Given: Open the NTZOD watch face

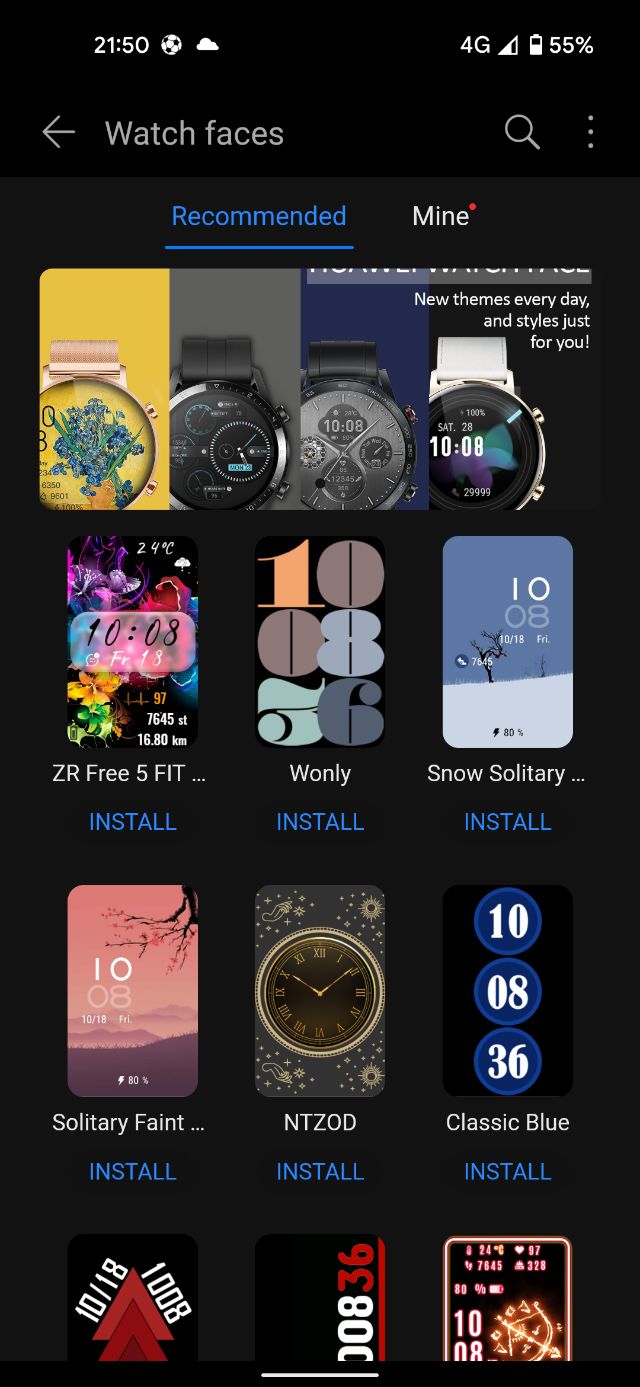Looking at the screenshot, I should [320, 991].
